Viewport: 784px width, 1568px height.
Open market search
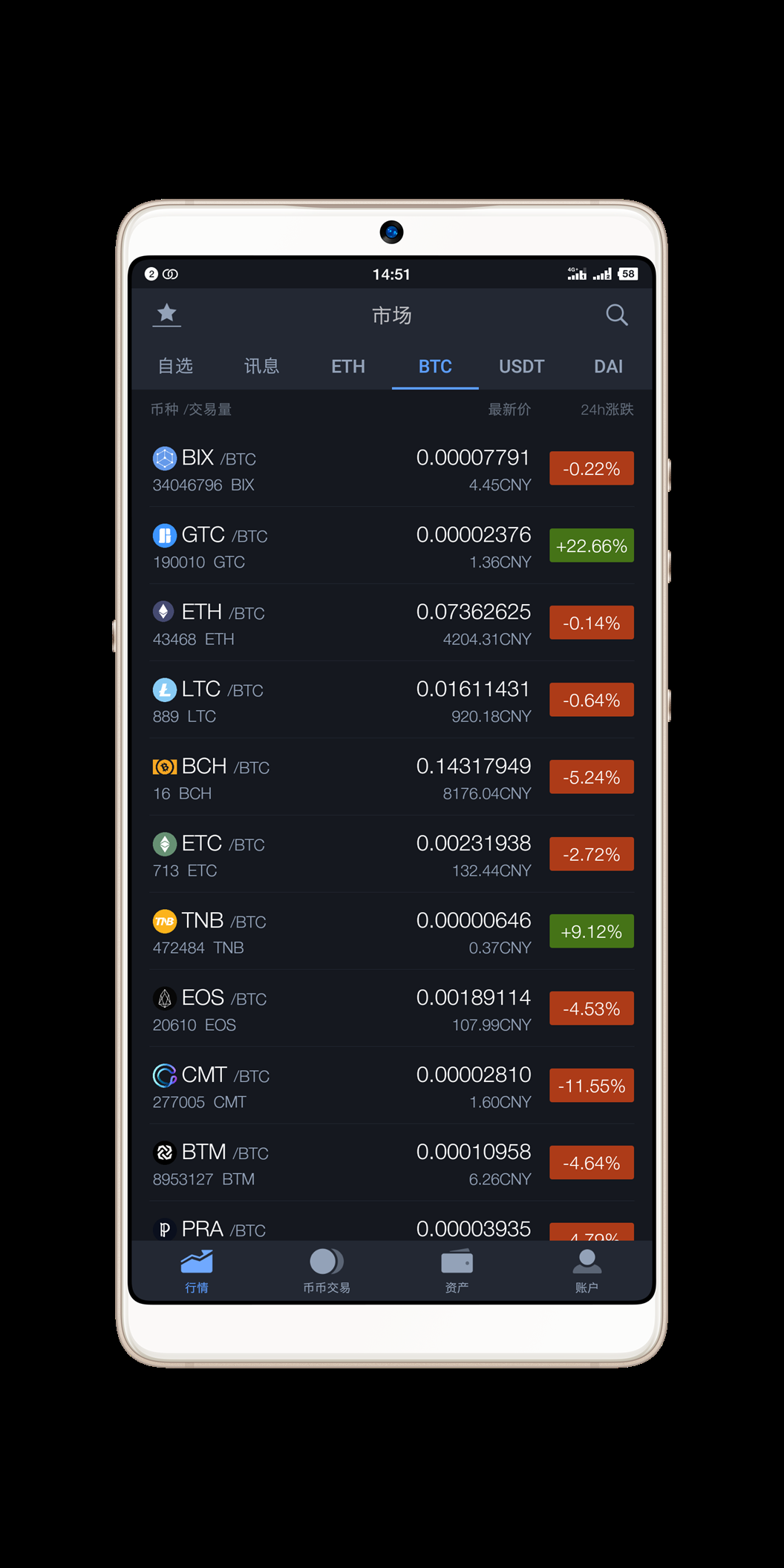(616, 315)
